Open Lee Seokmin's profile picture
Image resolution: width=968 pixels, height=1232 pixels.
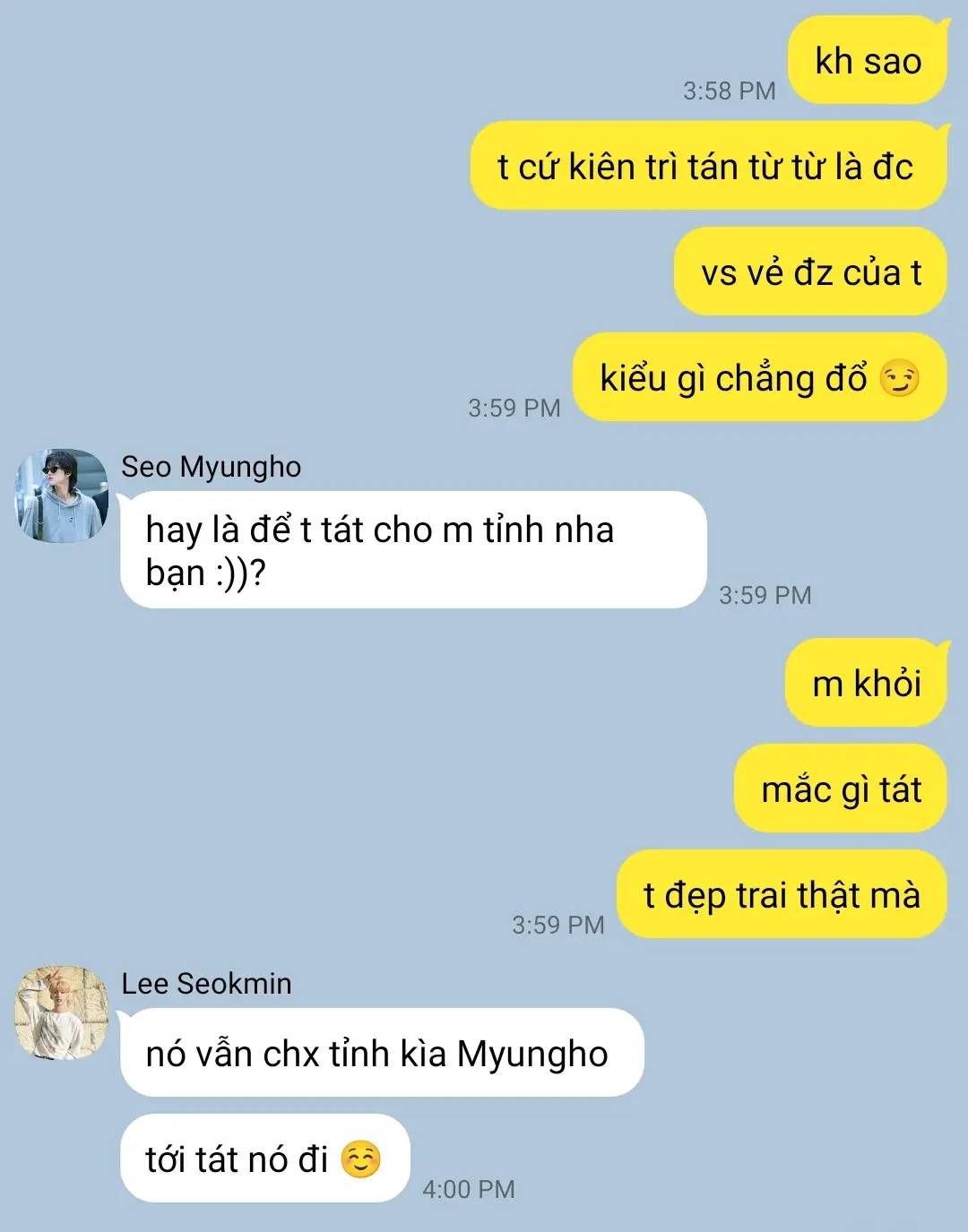pos(62,1012)
